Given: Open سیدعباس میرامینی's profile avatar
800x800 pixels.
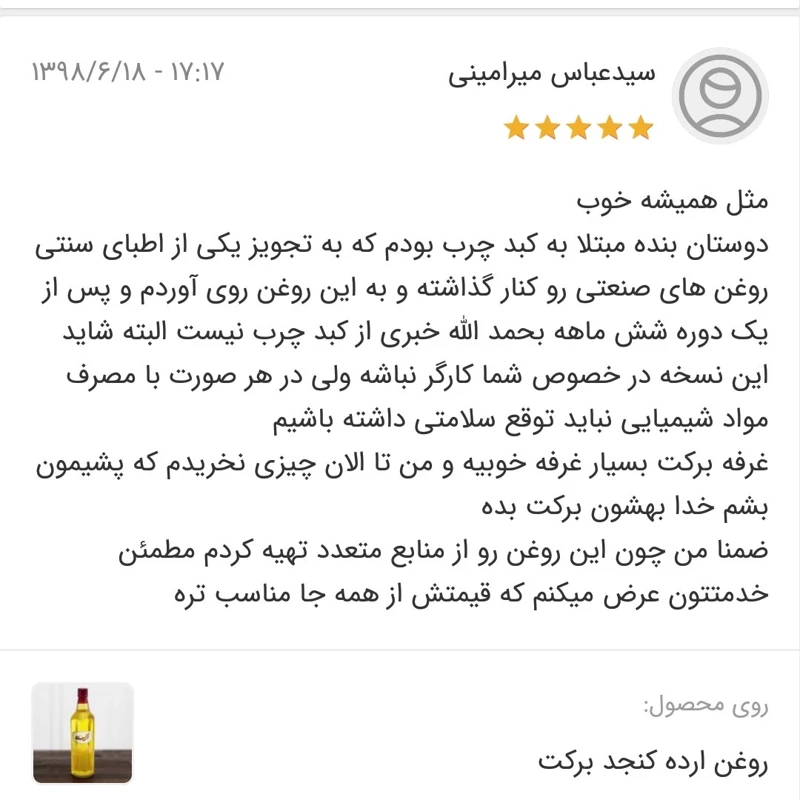Looking at the screenshot, I should (x=720, y=96).
